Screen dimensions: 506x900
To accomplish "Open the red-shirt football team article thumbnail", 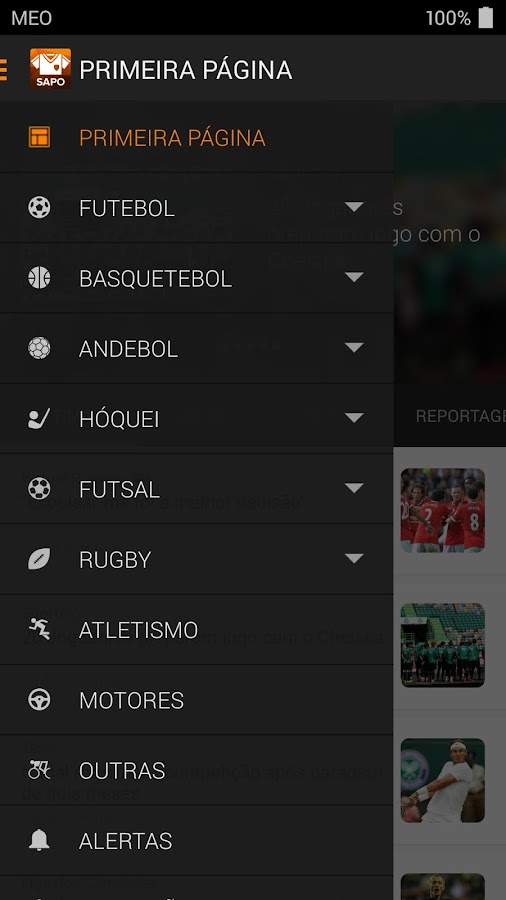I will coord(442,510).
